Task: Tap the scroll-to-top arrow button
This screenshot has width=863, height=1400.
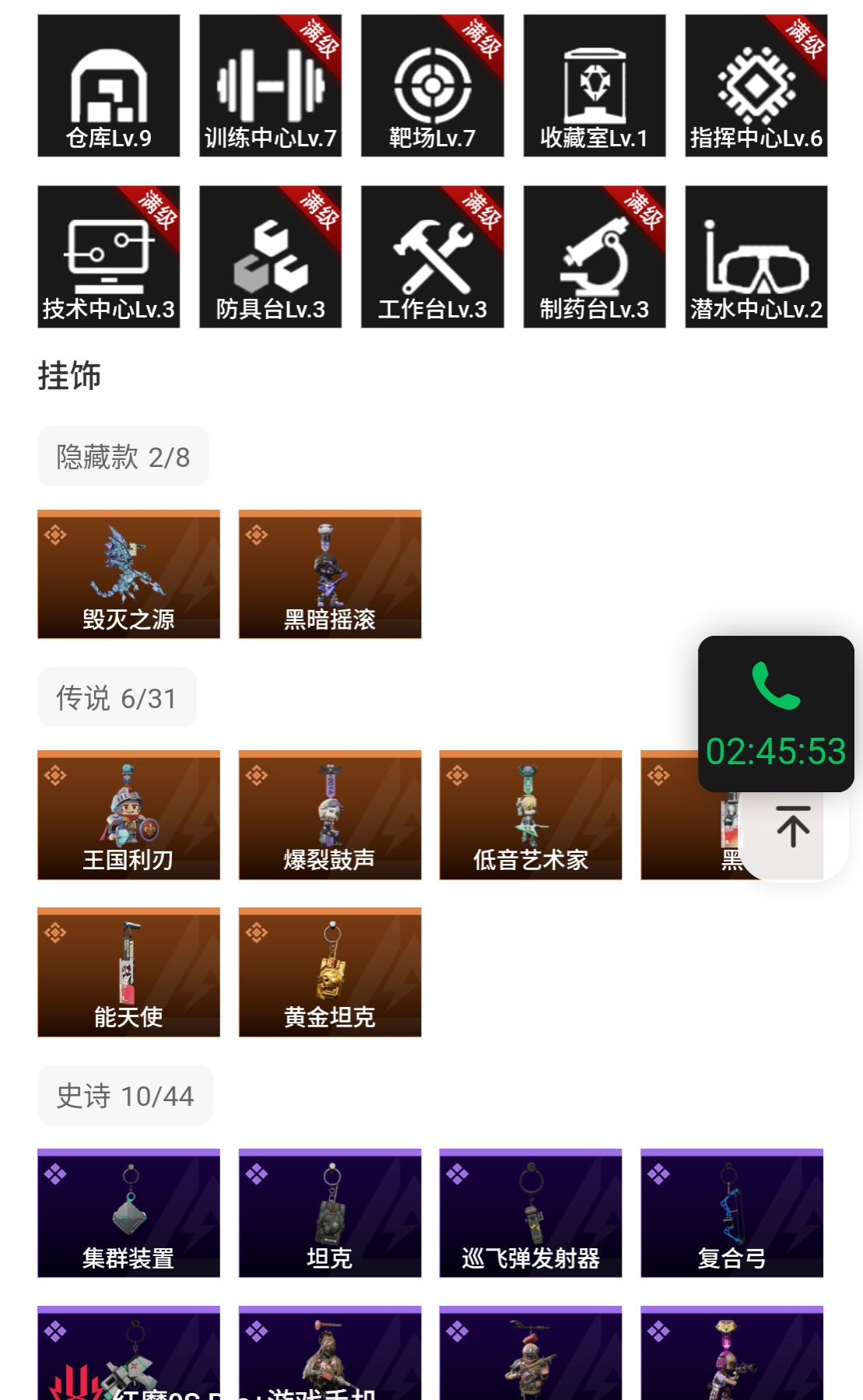Action: [x=793, y=827]
